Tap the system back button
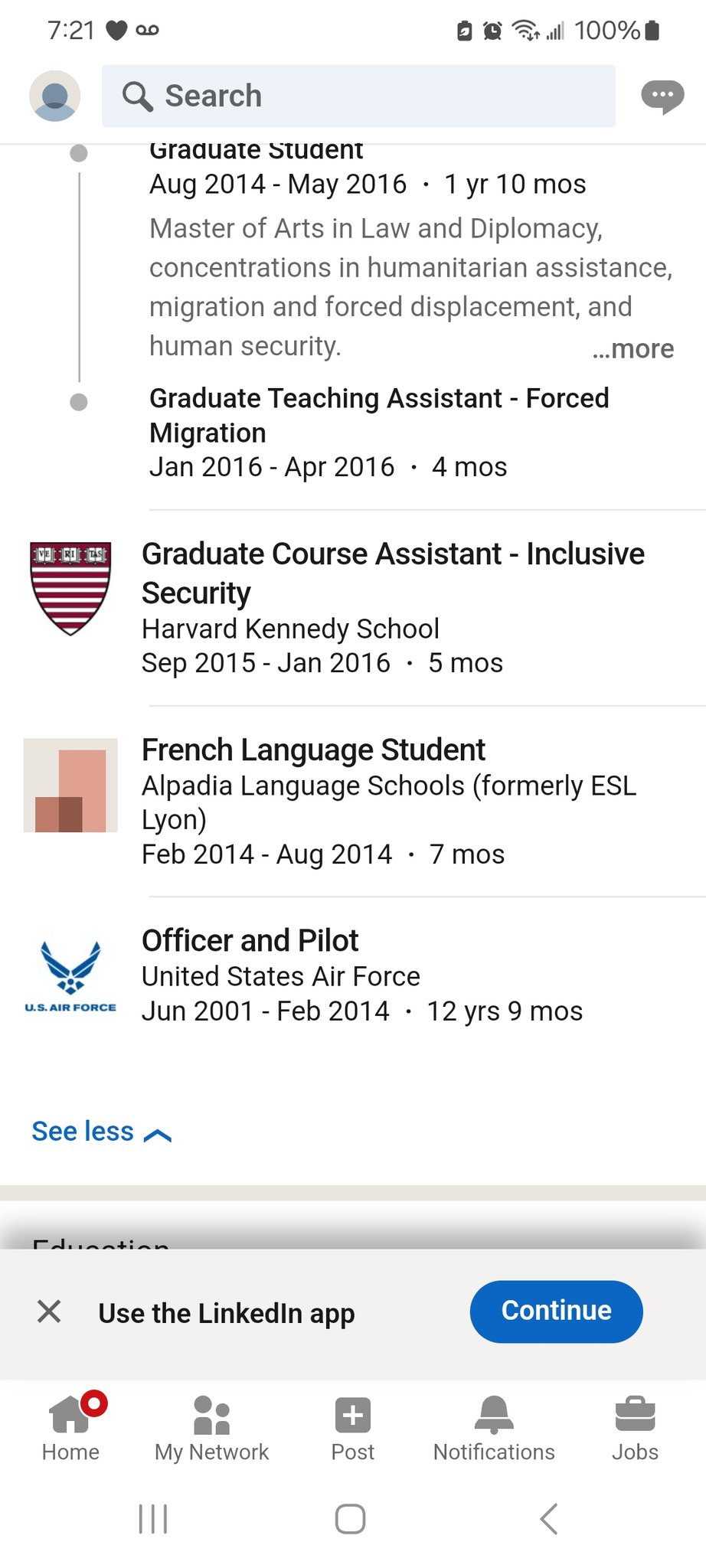Image resolution: width=706 pixels, height=1568 pixels. [548, 1518]
